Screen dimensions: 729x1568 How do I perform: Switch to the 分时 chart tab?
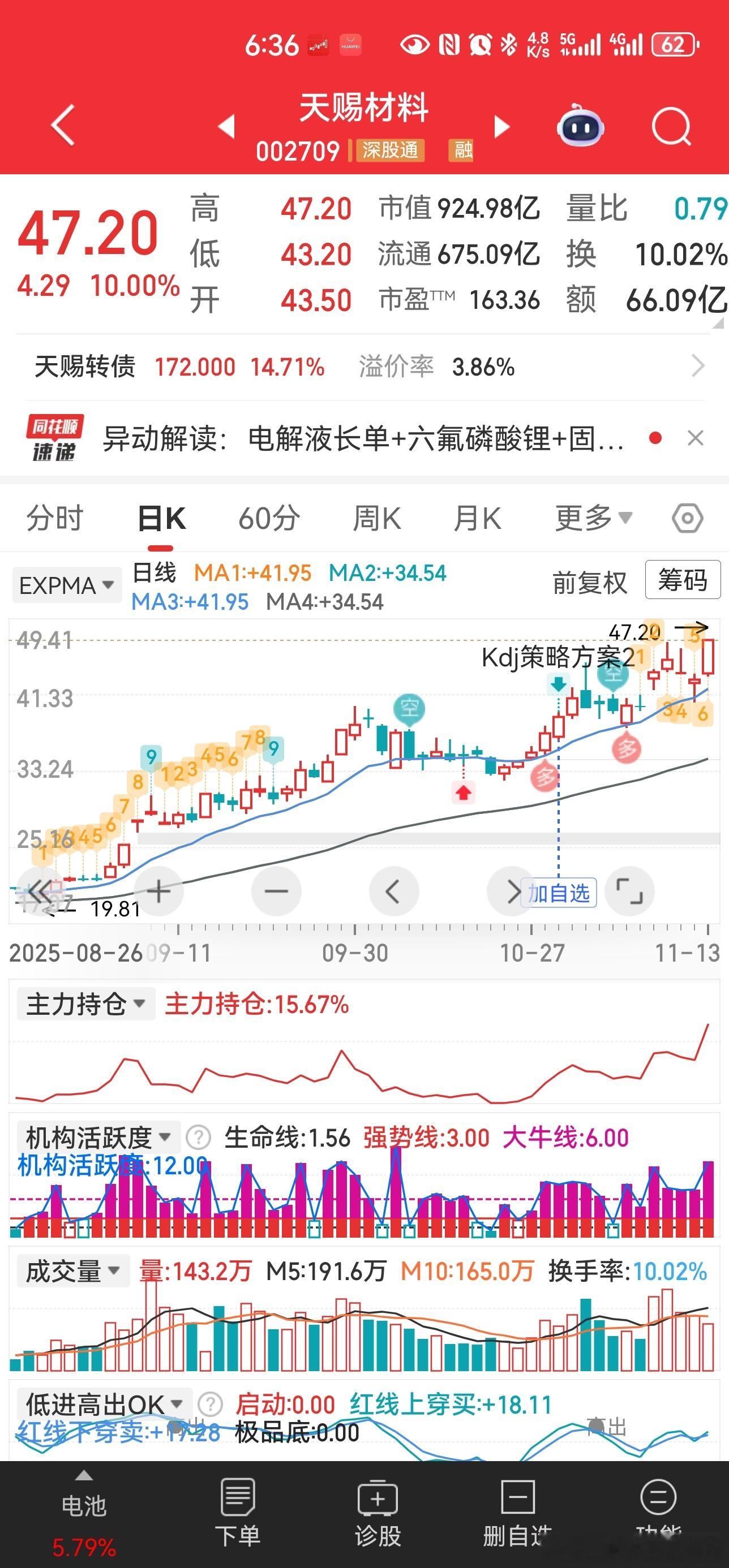pos(54,519)
